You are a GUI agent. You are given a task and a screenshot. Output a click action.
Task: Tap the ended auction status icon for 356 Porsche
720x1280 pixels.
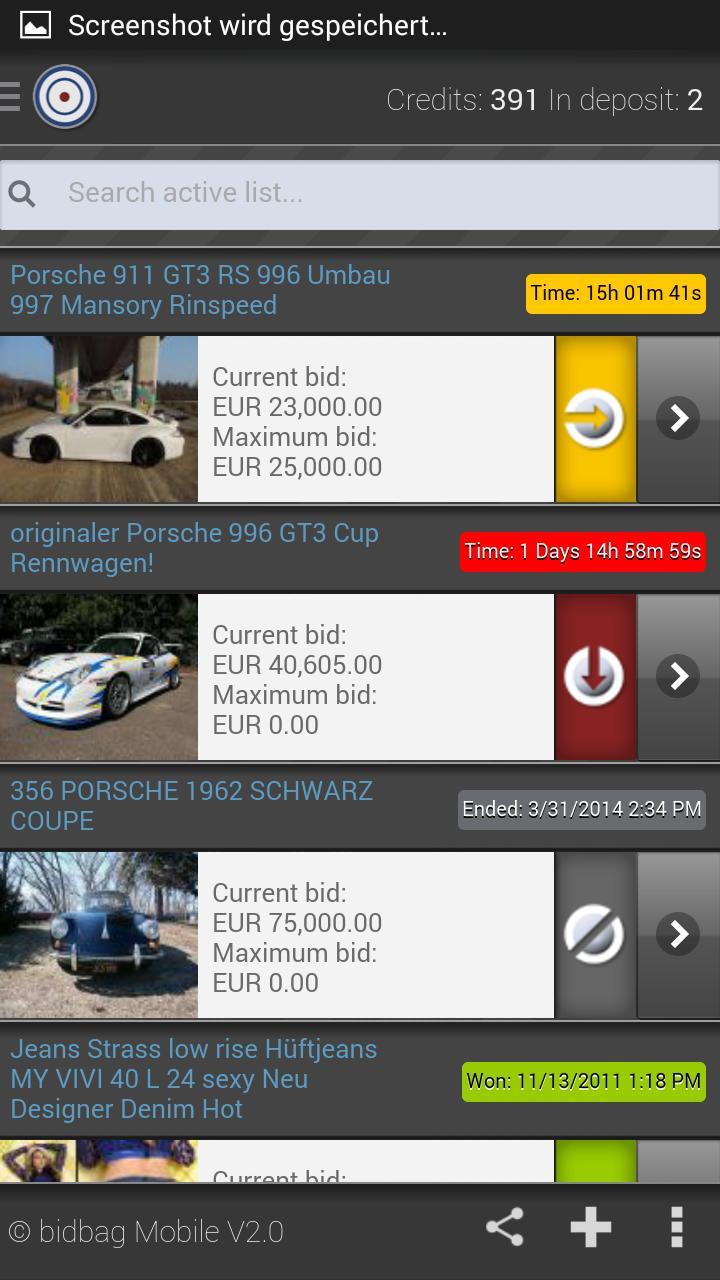(x=595, y=934)
